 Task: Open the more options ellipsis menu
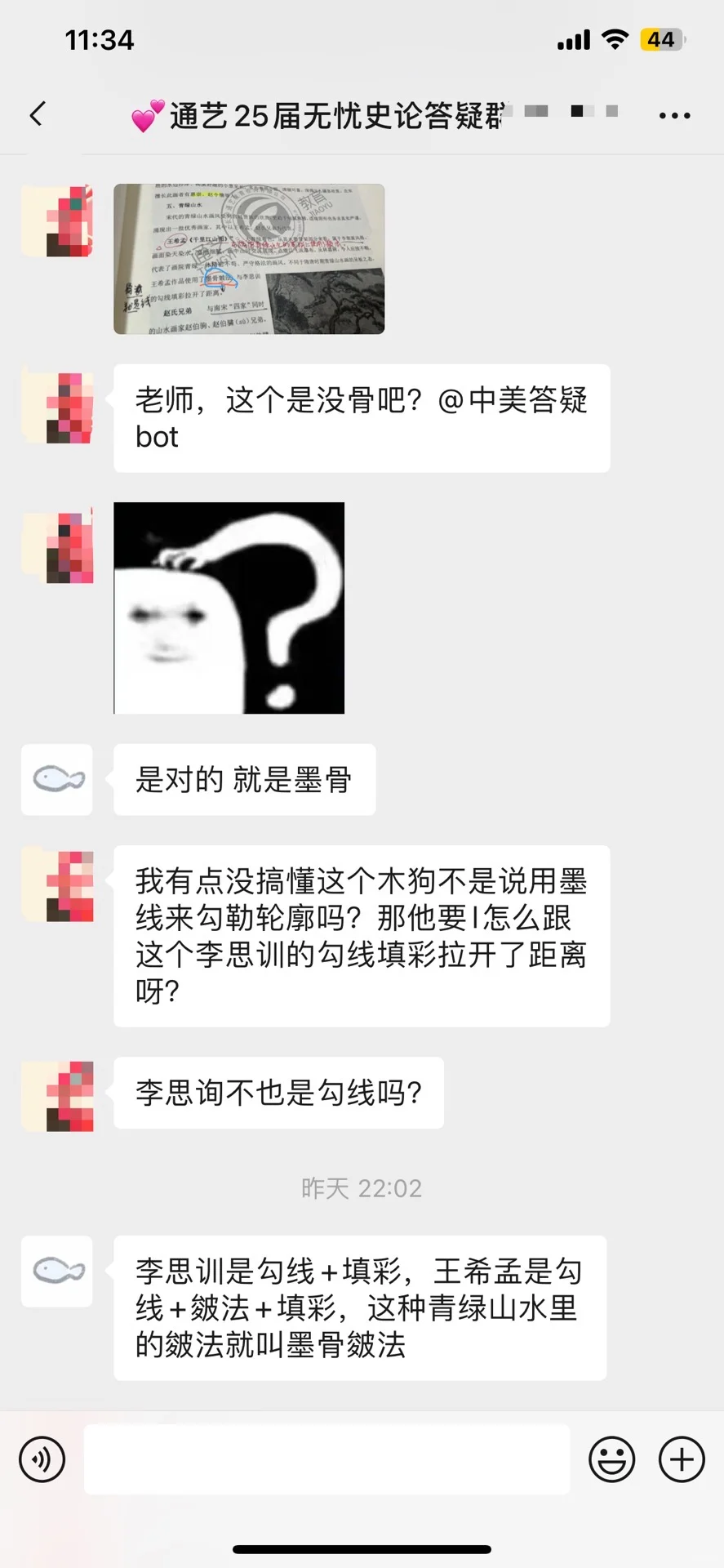(x=674, y=114)
